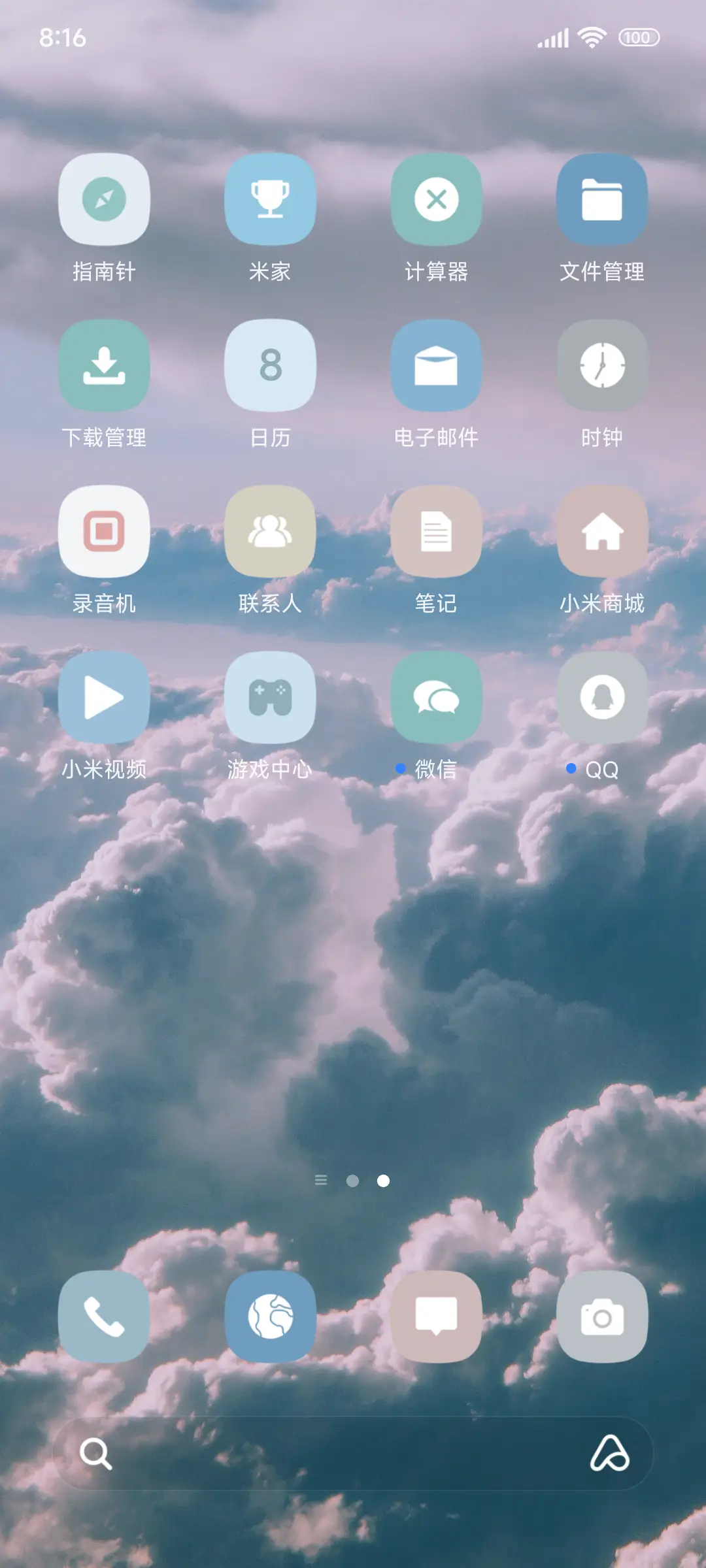Viewport: 706px width, 1568px height.
Task: Open 文件管理 file manager
Action: (603, 199)
